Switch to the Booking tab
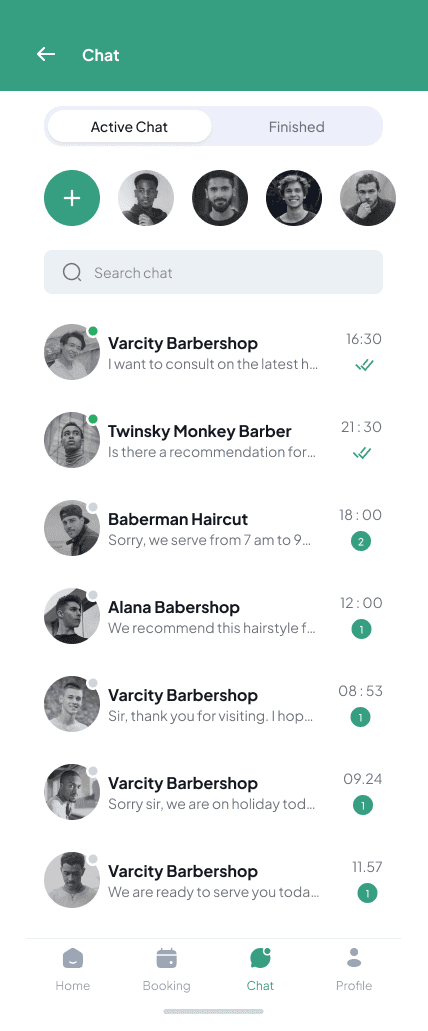 (x=166, y=969)
